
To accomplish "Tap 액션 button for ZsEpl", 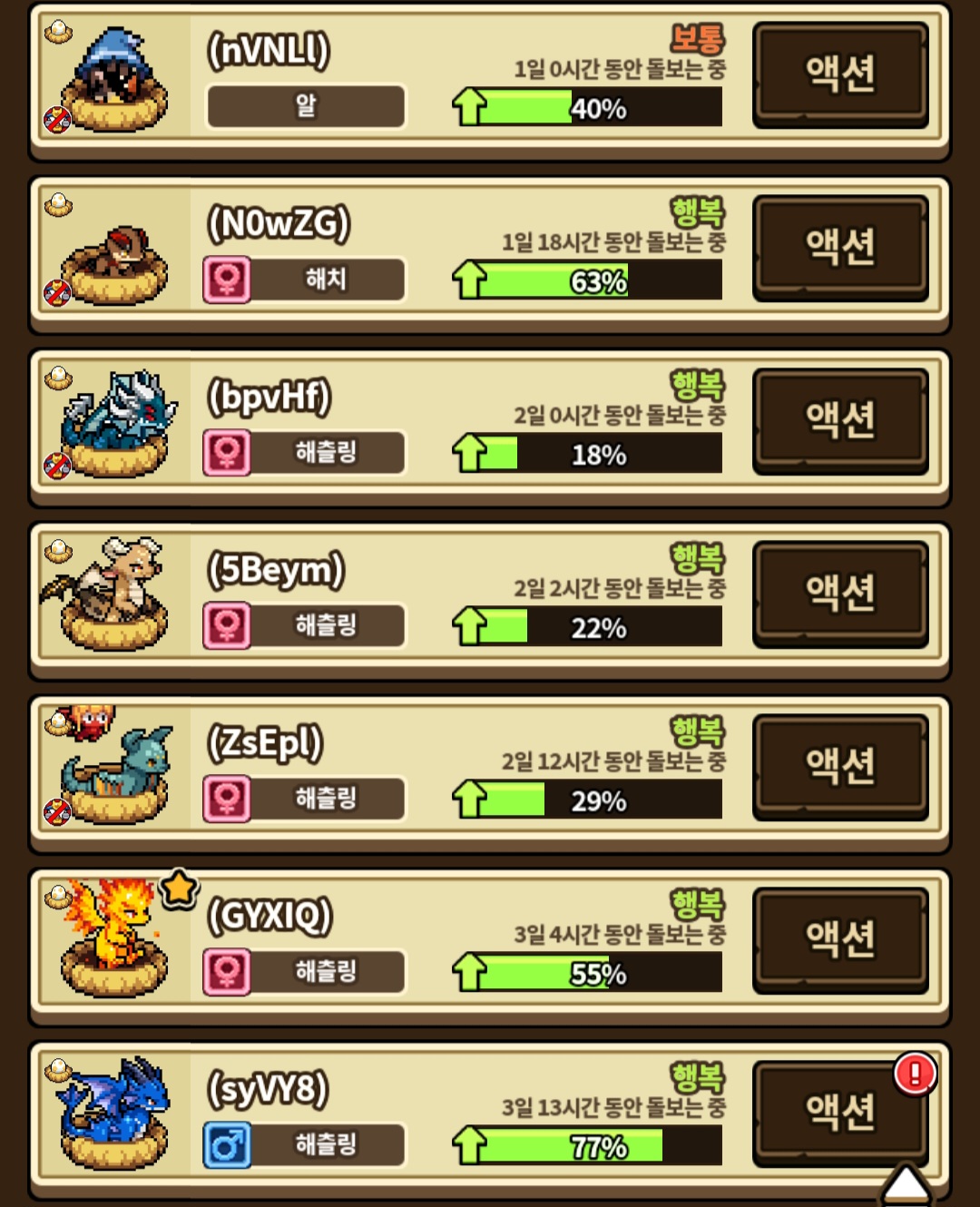I will click(x=840, y=766).
